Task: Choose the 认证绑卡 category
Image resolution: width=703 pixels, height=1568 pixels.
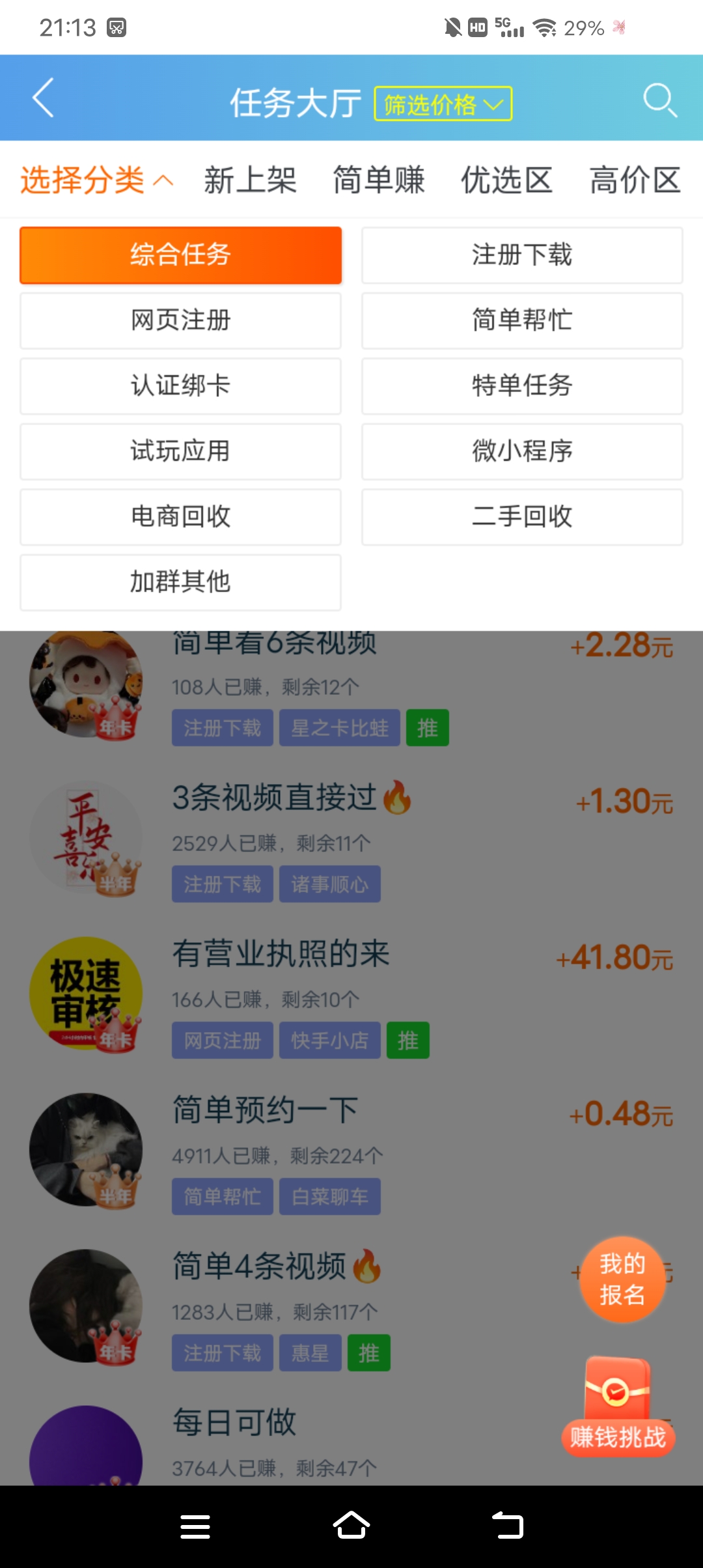Action: (180, 386)
